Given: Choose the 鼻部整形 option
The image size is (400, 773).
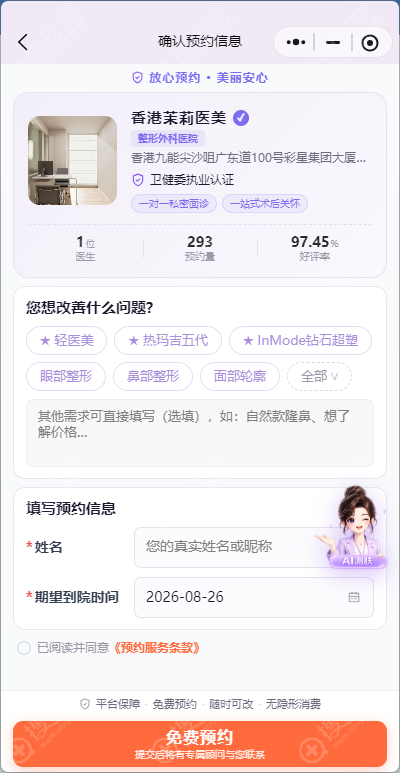Looking at the screenshot, I should point(153,377).
